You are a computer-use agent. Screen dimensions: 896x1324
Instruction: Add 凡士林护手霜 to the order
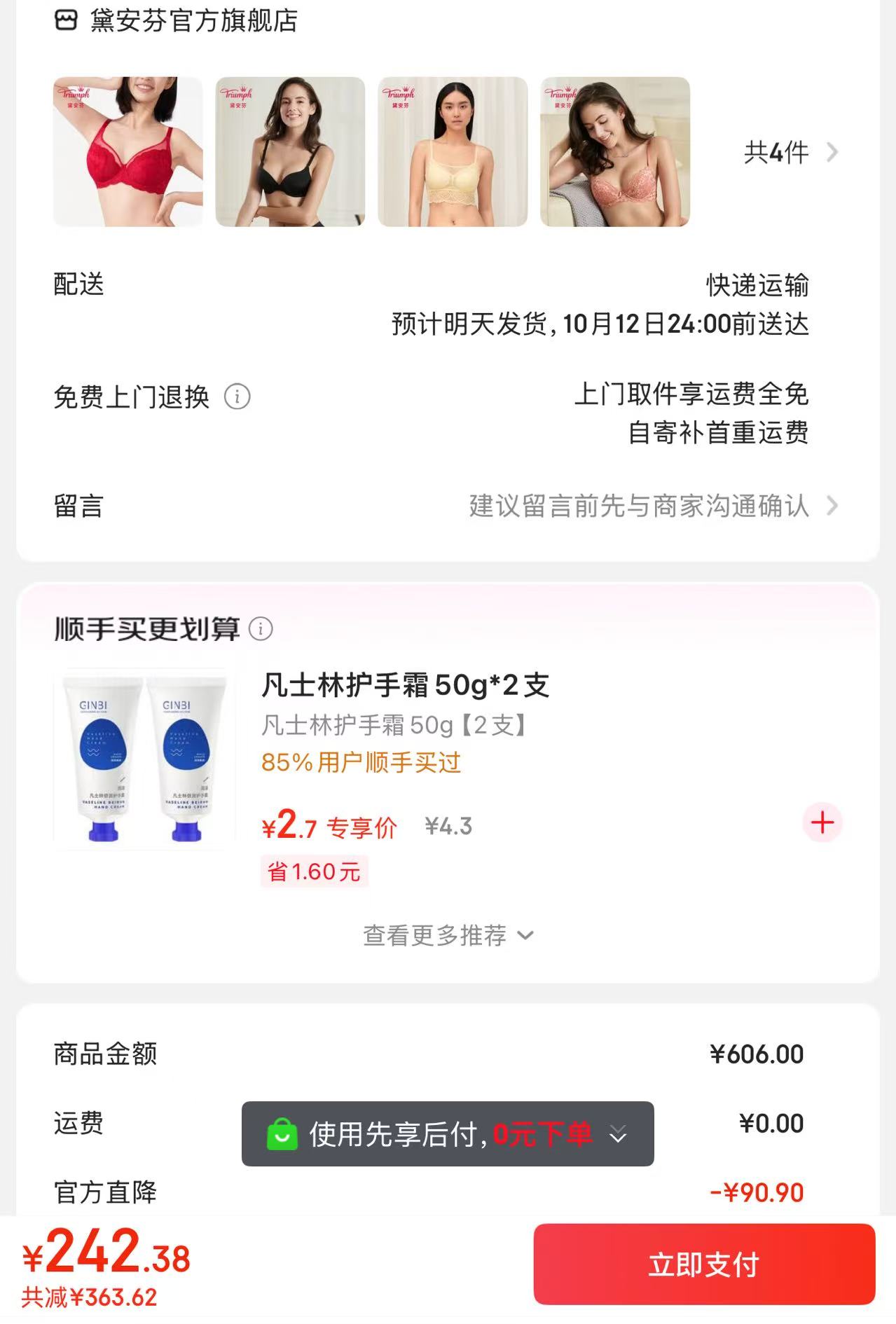[x=822, y=822]
